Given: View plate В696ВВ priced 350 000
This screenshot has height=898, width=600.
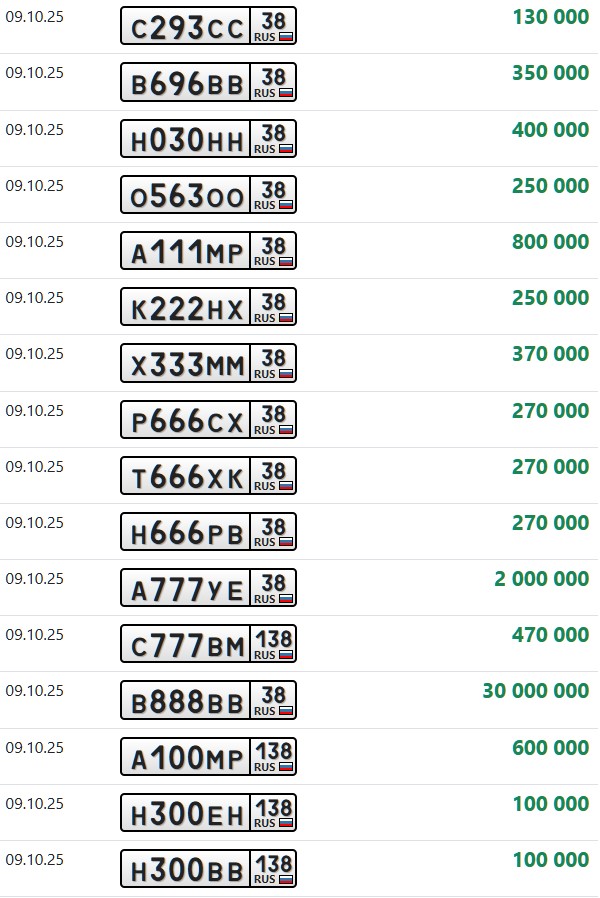Looking at the screenshot, I should [208, 82].
